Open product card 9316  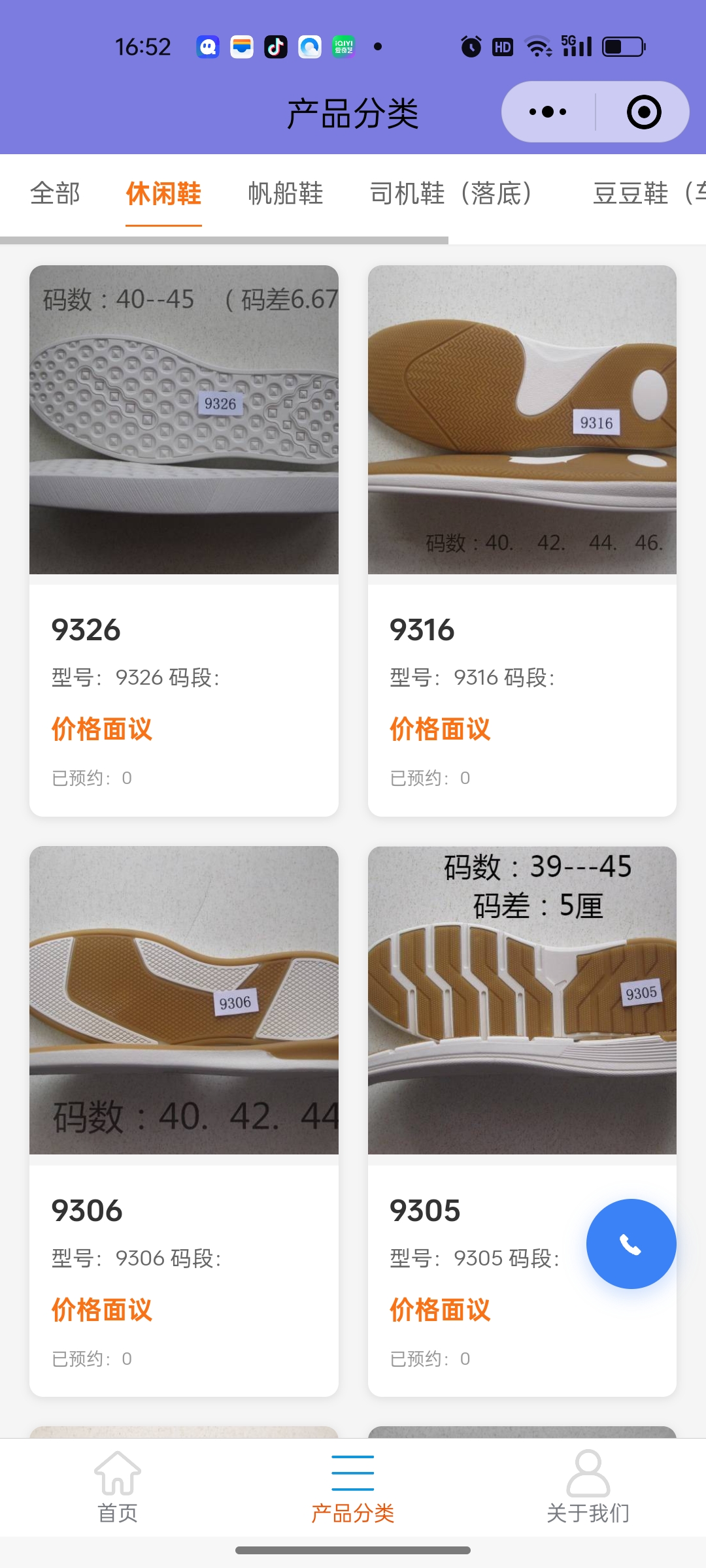[522, 540]
